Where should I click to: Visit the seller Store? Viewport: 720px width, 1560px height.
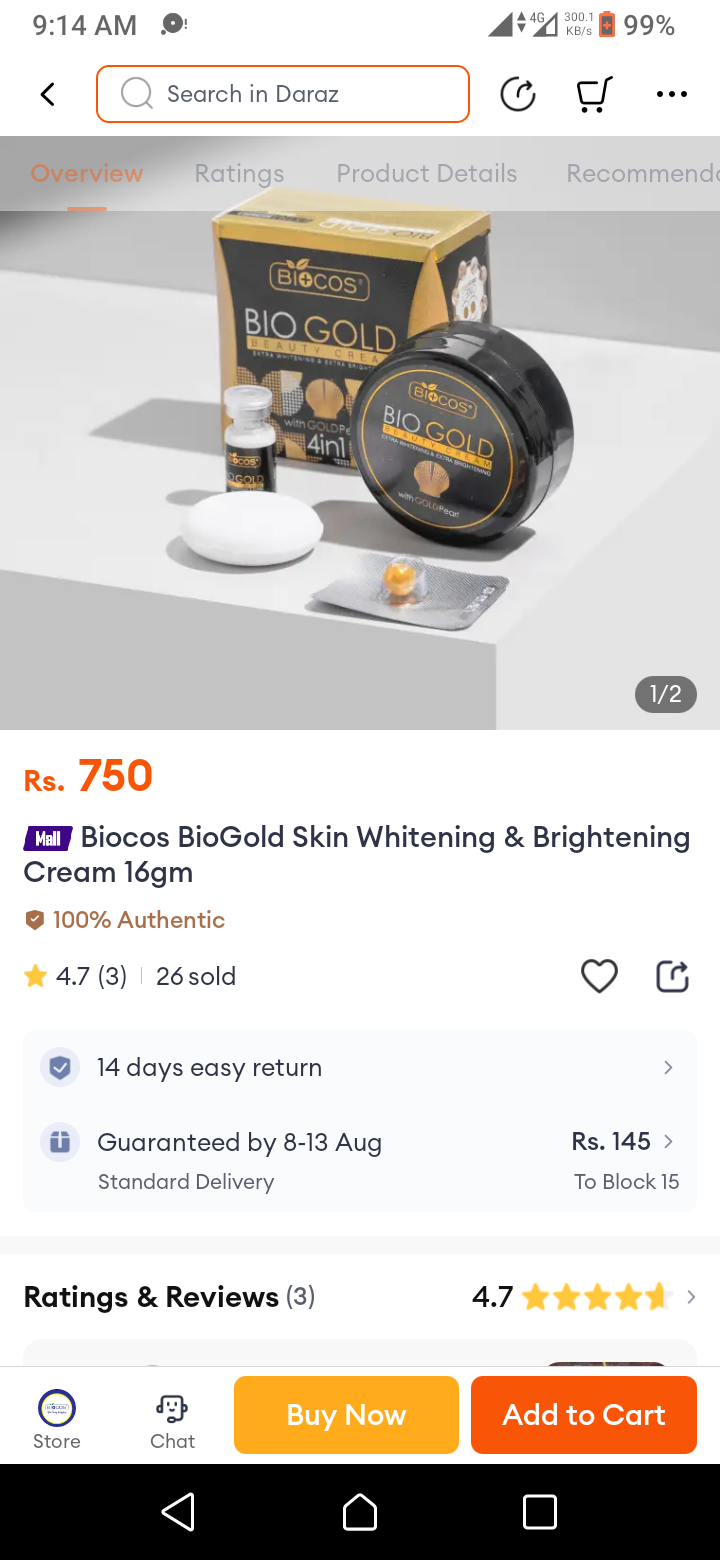point(57,1418)
